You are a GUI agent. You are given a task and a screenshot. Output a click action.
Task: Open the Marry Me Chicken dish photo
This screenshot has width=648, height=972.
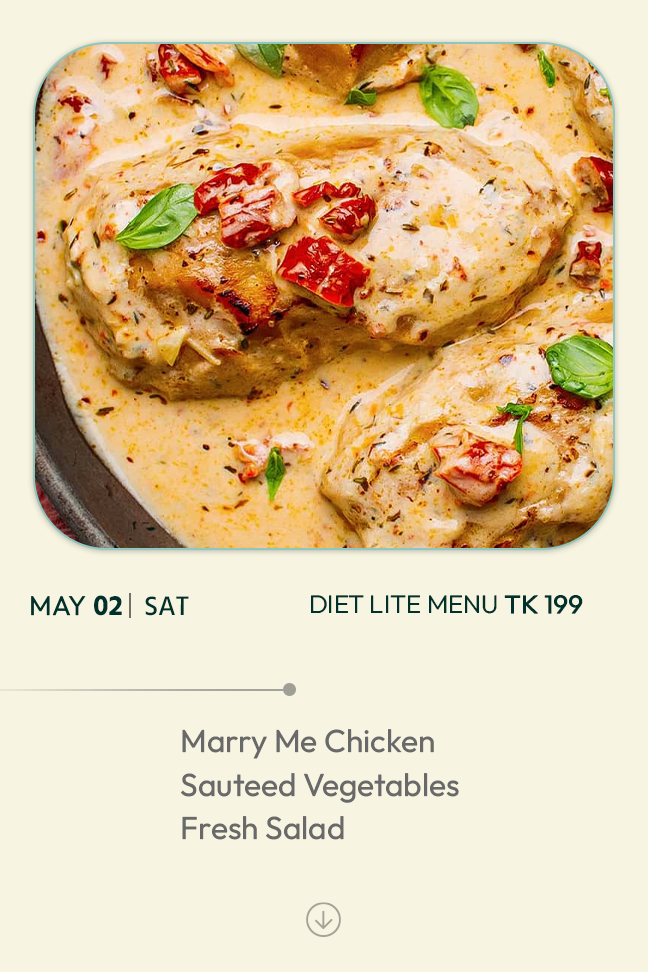pyautogui.click(x=324, y=295)
